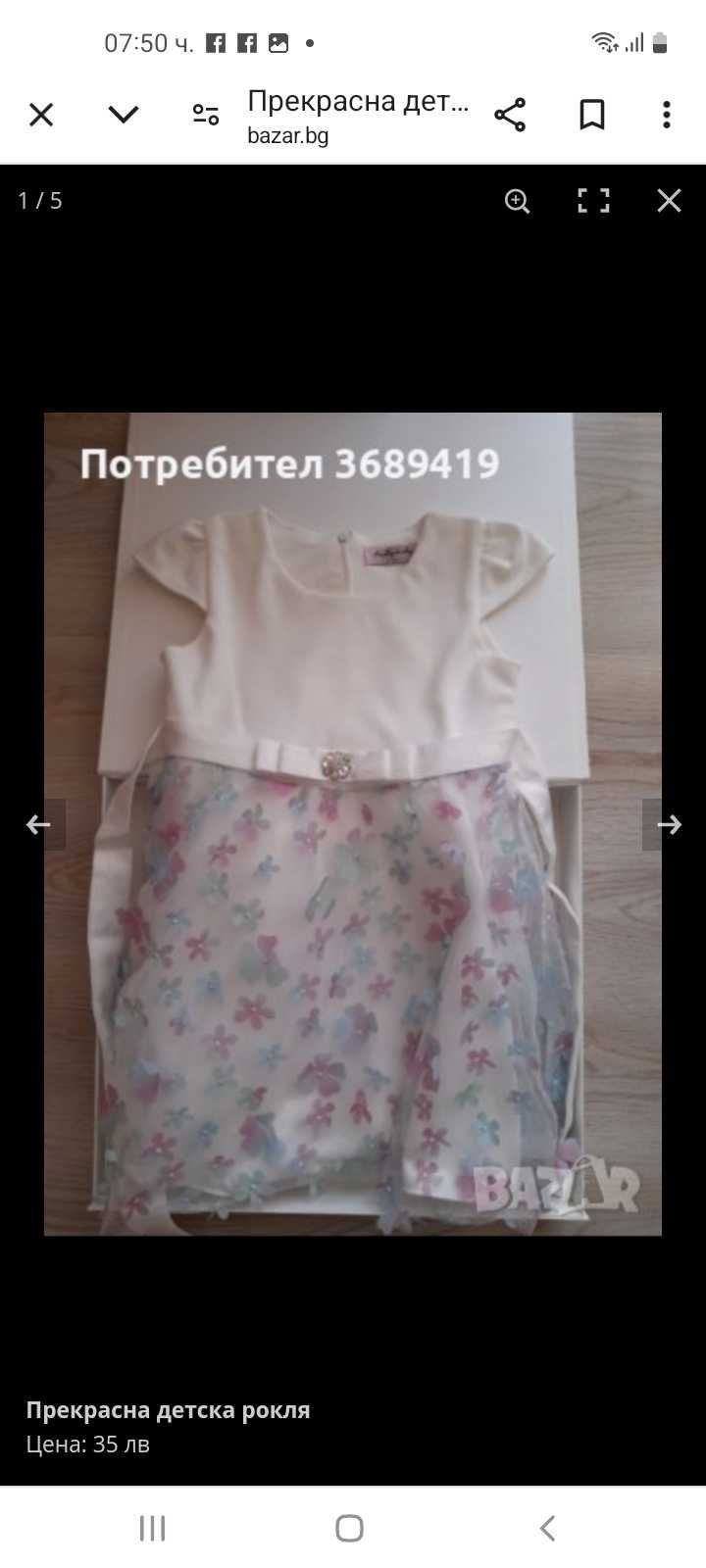The width and height of the screenshot is (706, 1568).
Task: Close the browser custom tab
Action: (x=40, y=116)
